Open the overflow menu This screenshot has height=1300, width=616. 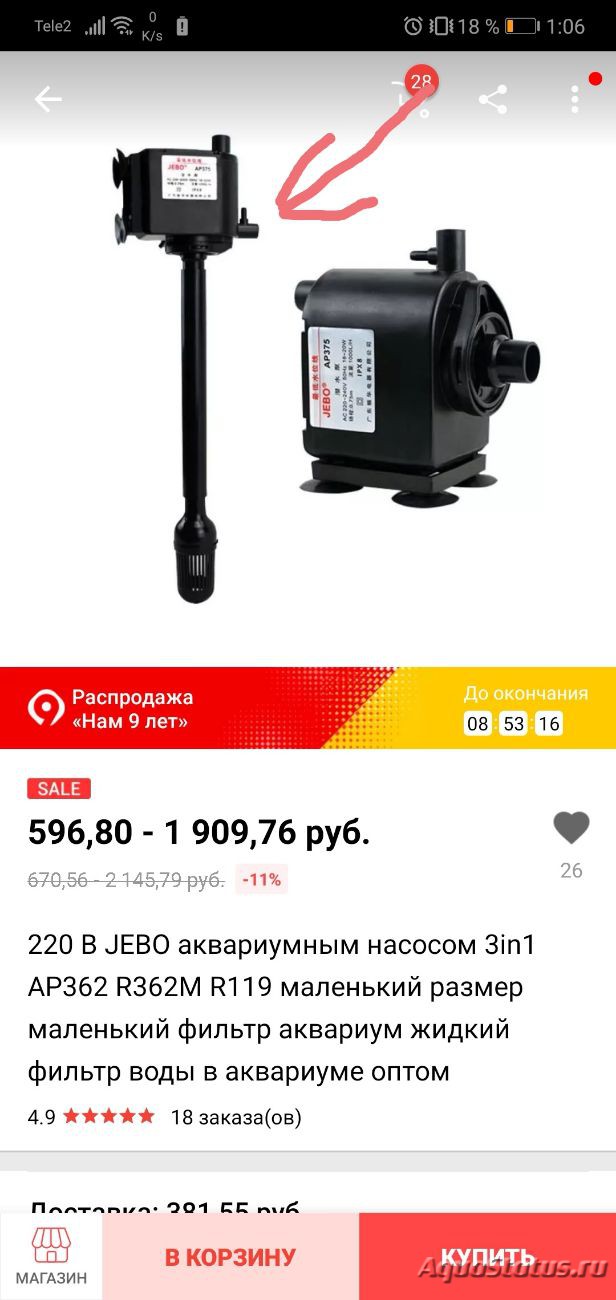coord(575,99)
